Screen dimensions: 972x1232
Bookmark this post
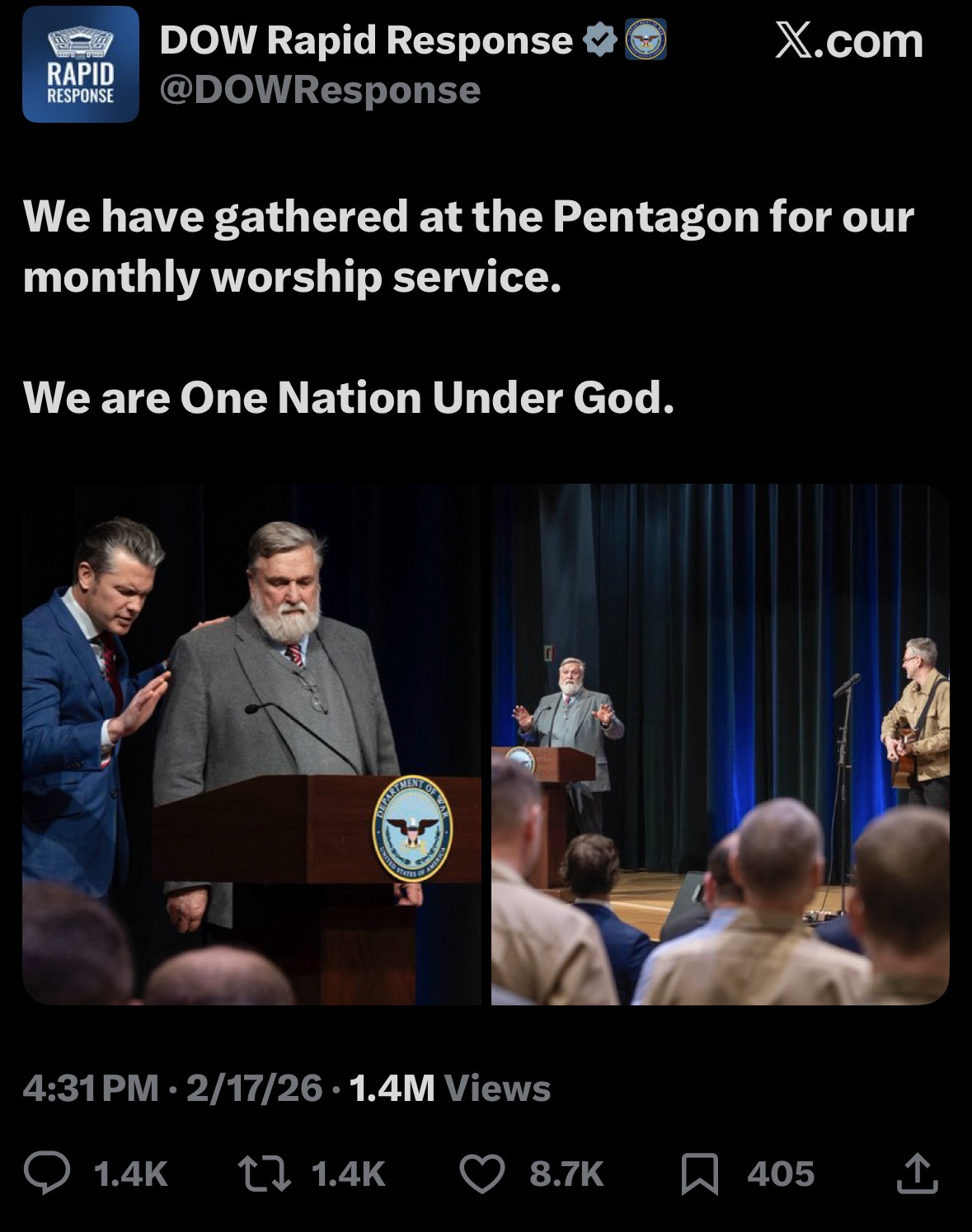(x=700, y=1173)
